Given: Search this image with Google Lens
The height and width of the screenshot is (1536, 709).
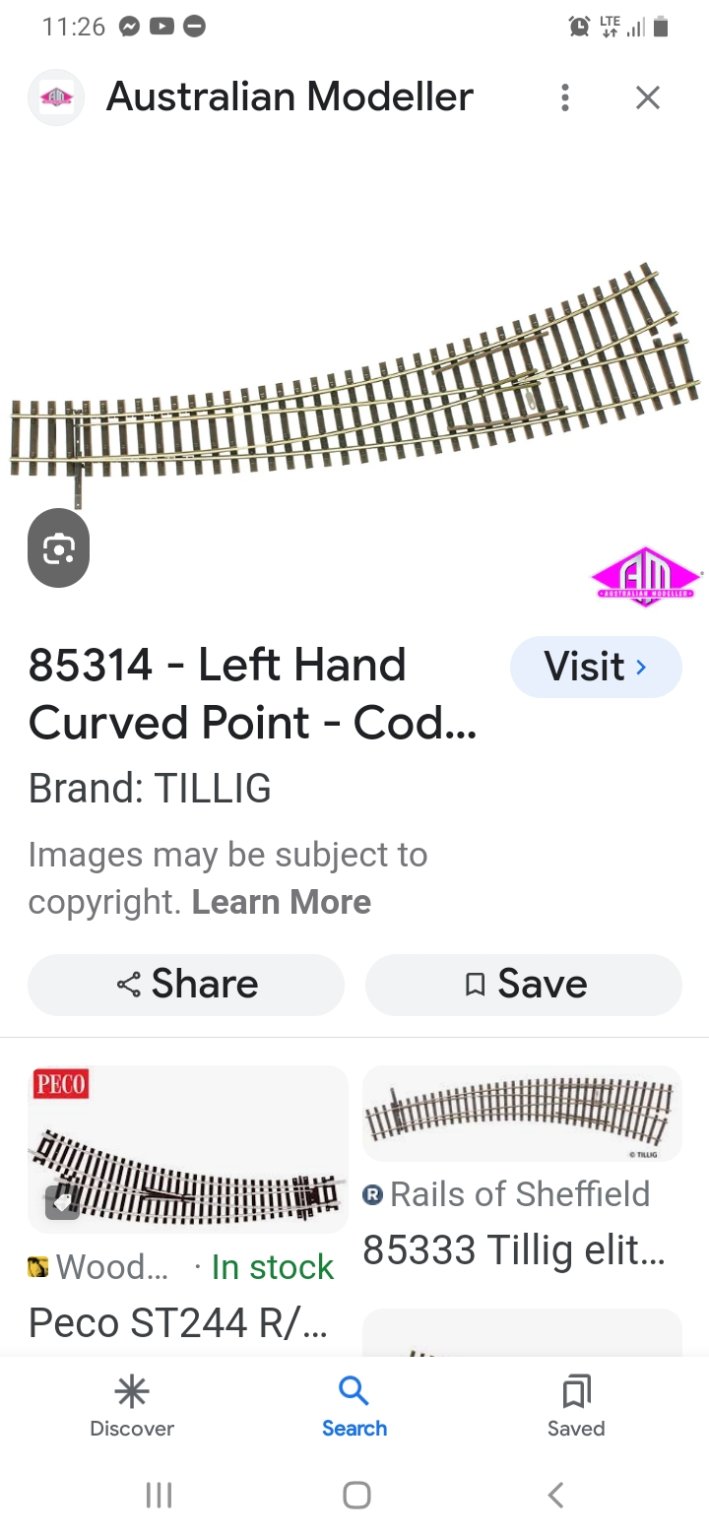Looking at the screenshot, I should (x=58, y=548).
